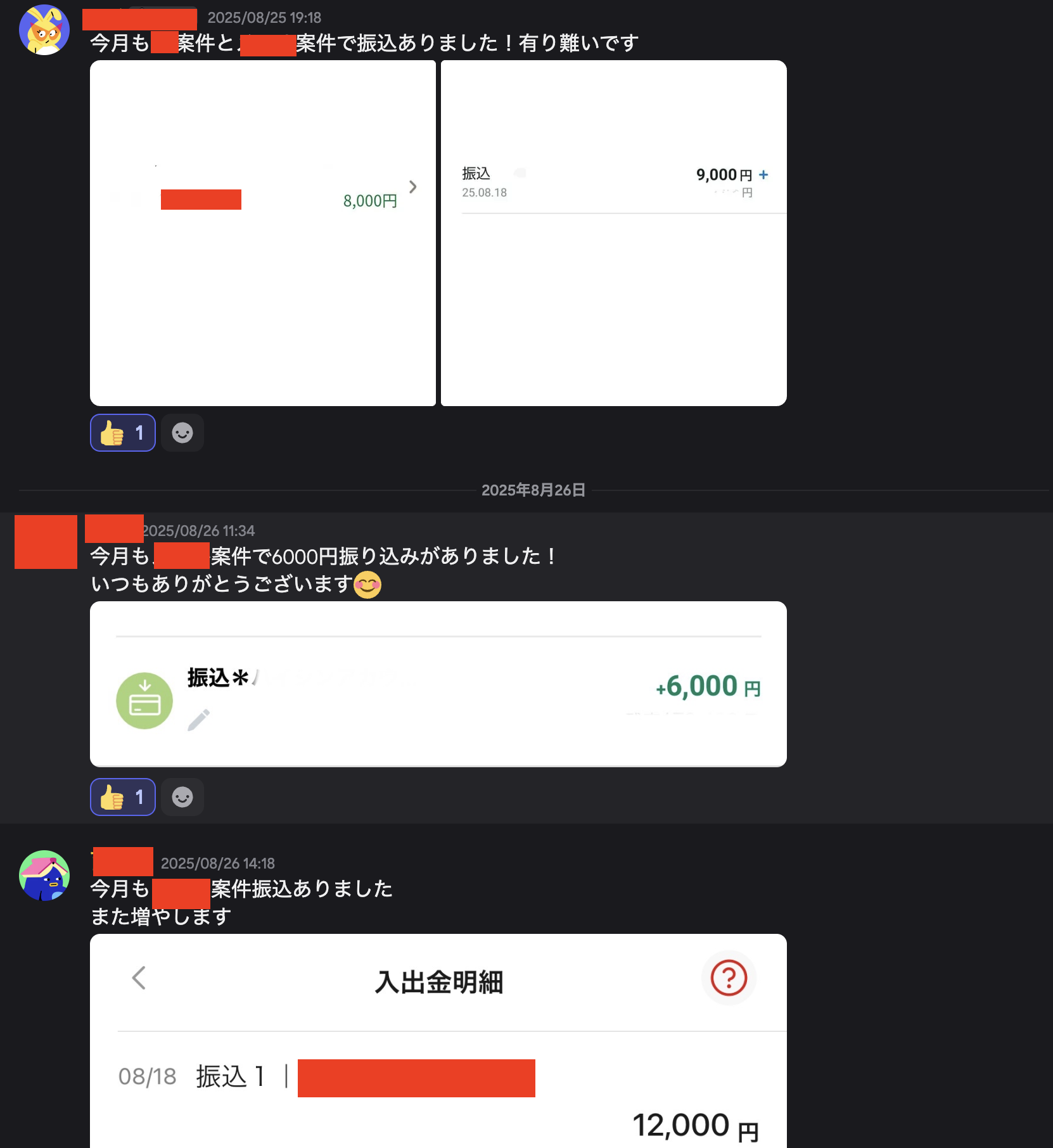Add a reaction to the 19:18 message
Image resolution: width=1053 pixels, height=1148 pixels.
182,433
